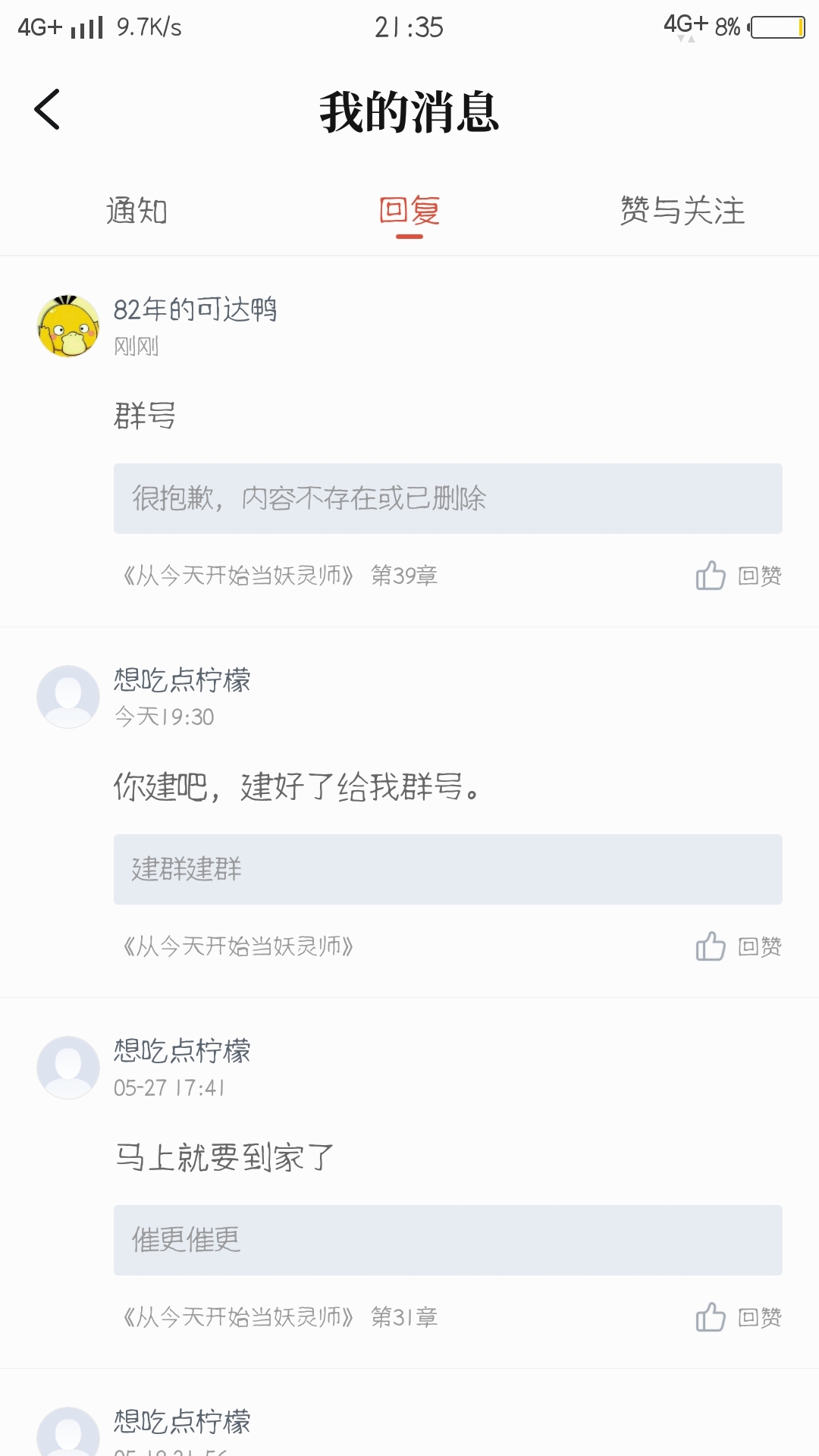Open the deleted content quote box
Image resolution: width=819 pixels, height=1456 pixels.
[x=448, y=498]
